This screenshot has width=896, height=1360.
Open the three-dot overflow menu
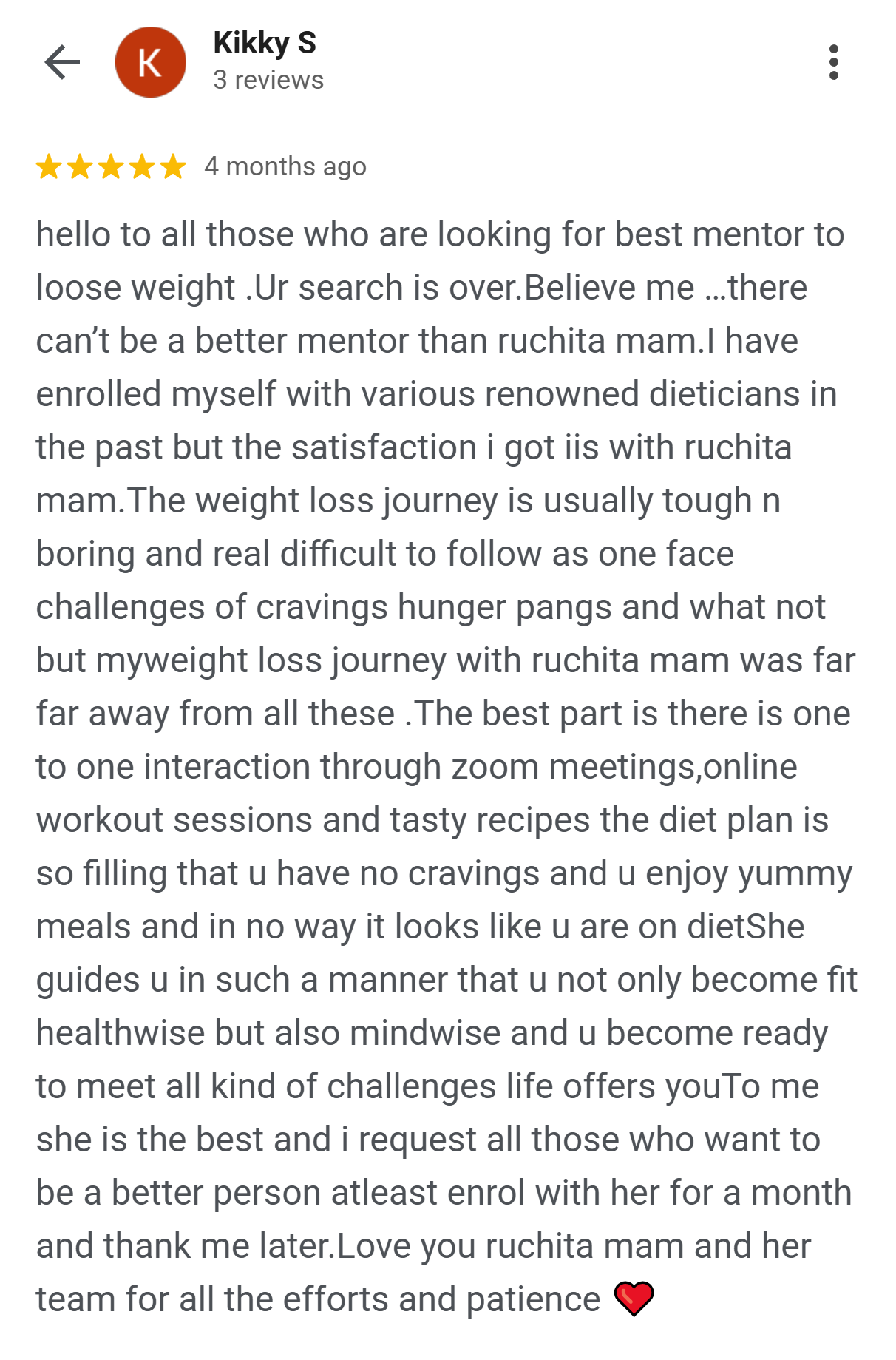point(833,62)
